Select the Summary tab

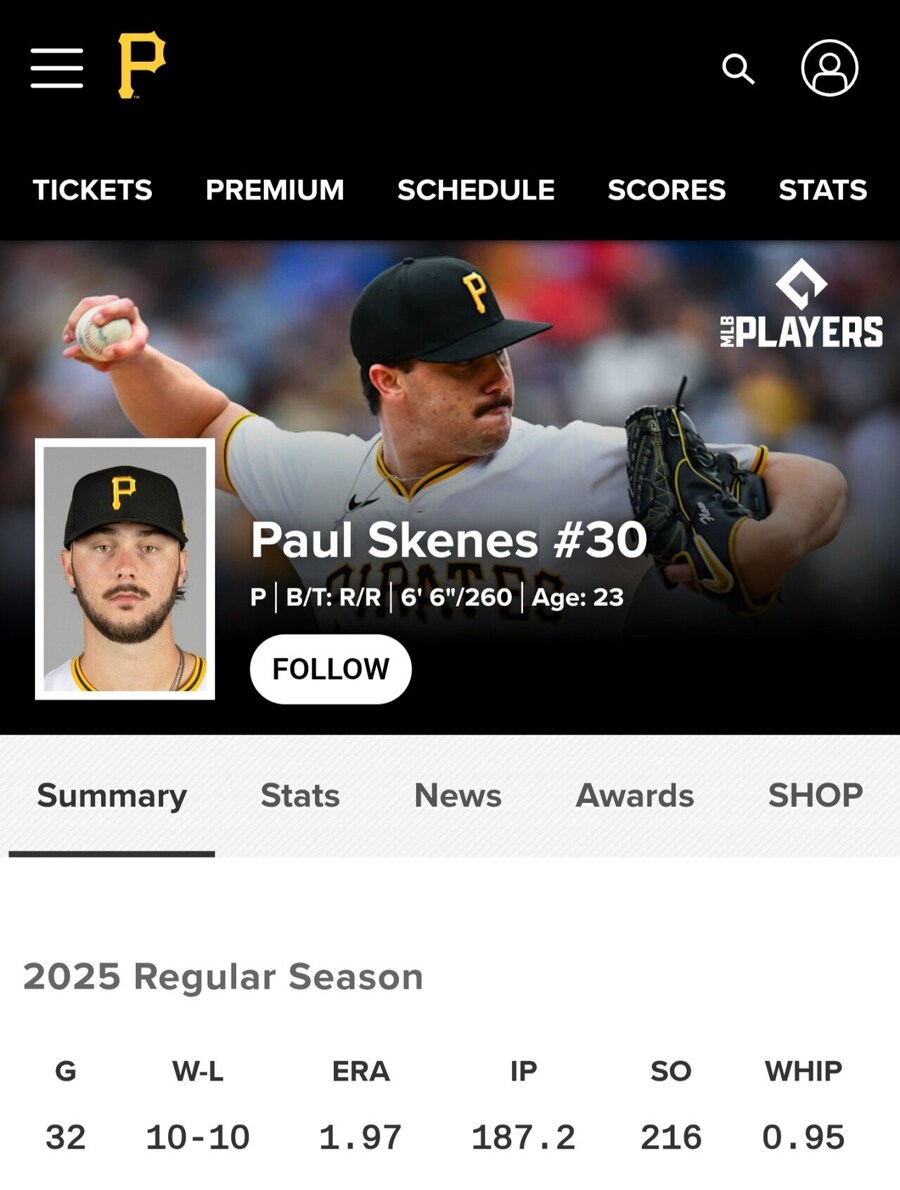point(112,796)
